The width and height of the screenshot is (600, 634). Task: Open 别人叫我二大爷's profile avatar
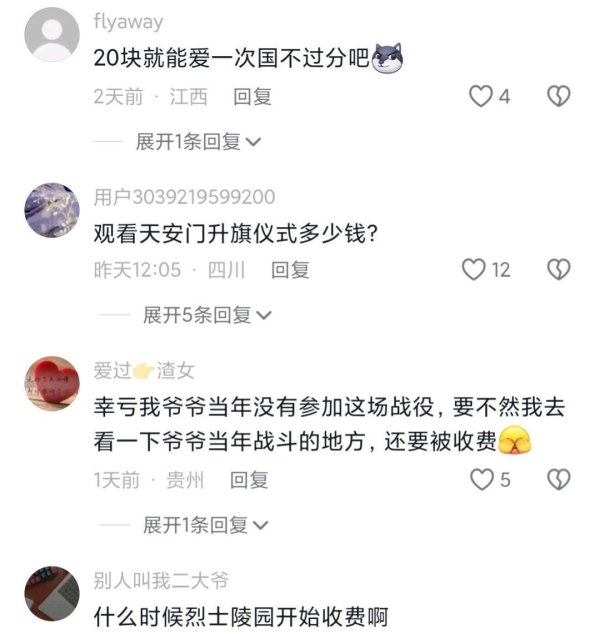(x=51, y=592)
